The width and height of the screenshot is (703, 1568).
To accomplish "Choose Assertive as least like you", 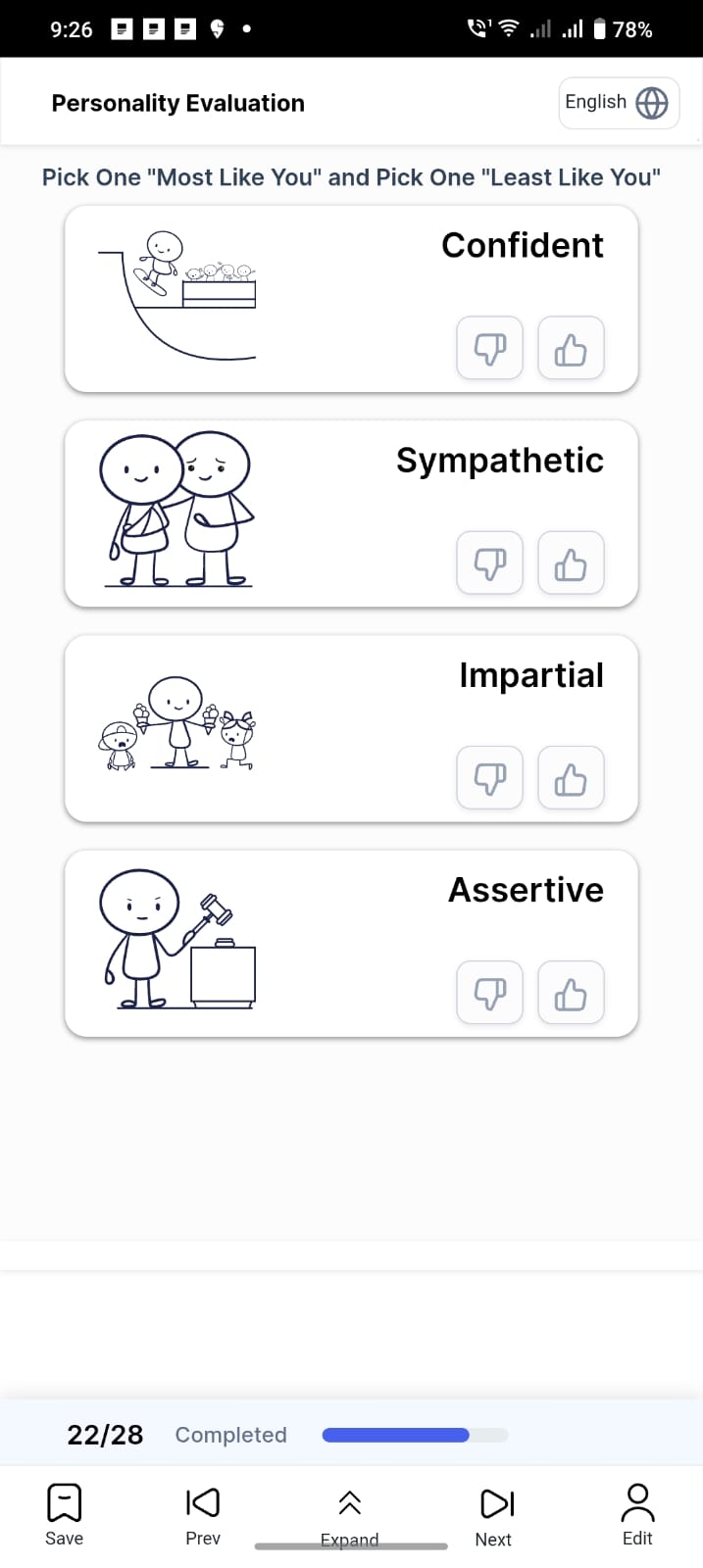I will [x=489, y=992].
